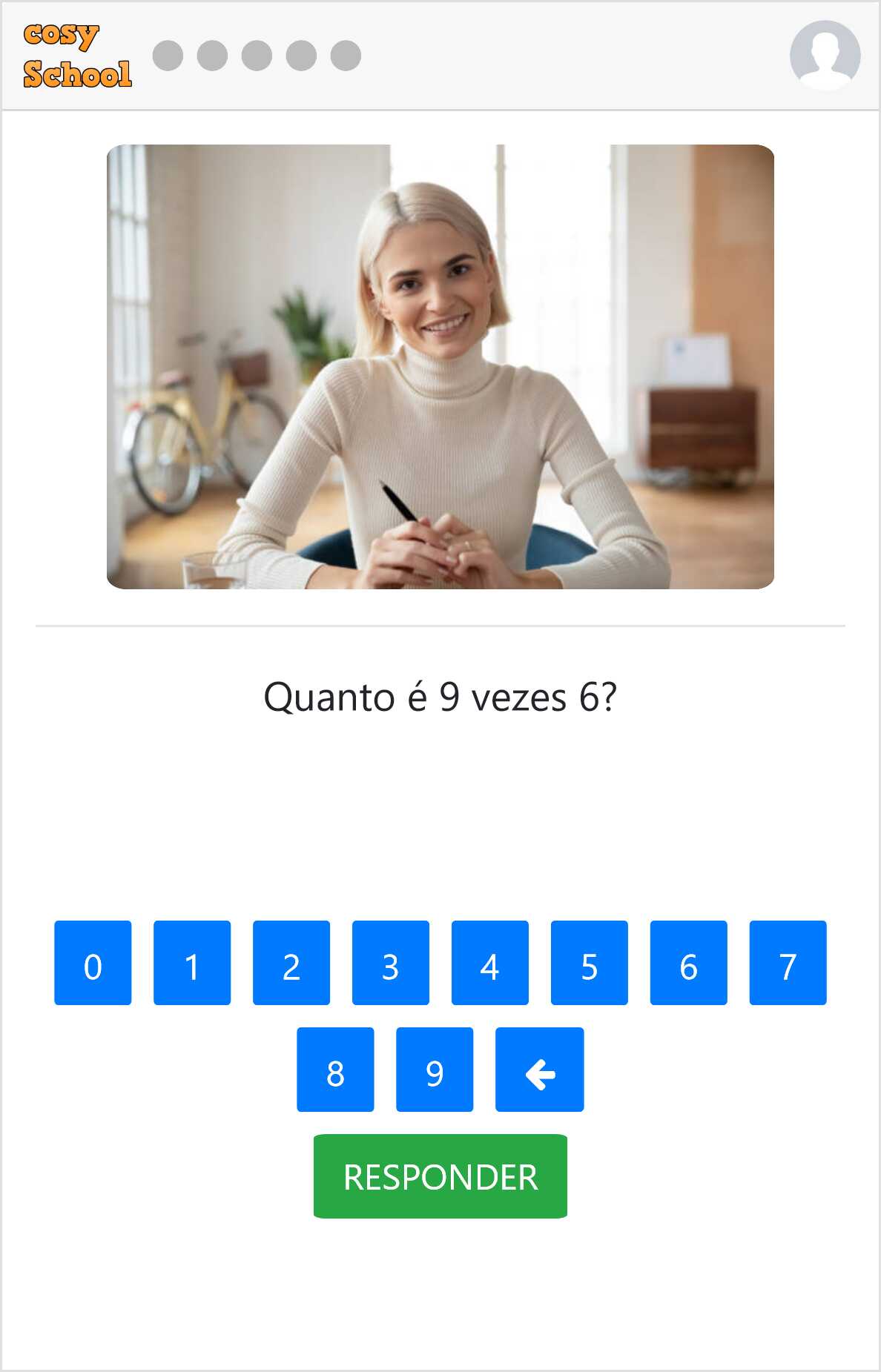The width and height of the screenshot is (881, 1372).
Task: Open the user profile avatar
Action: pos(825,56)
